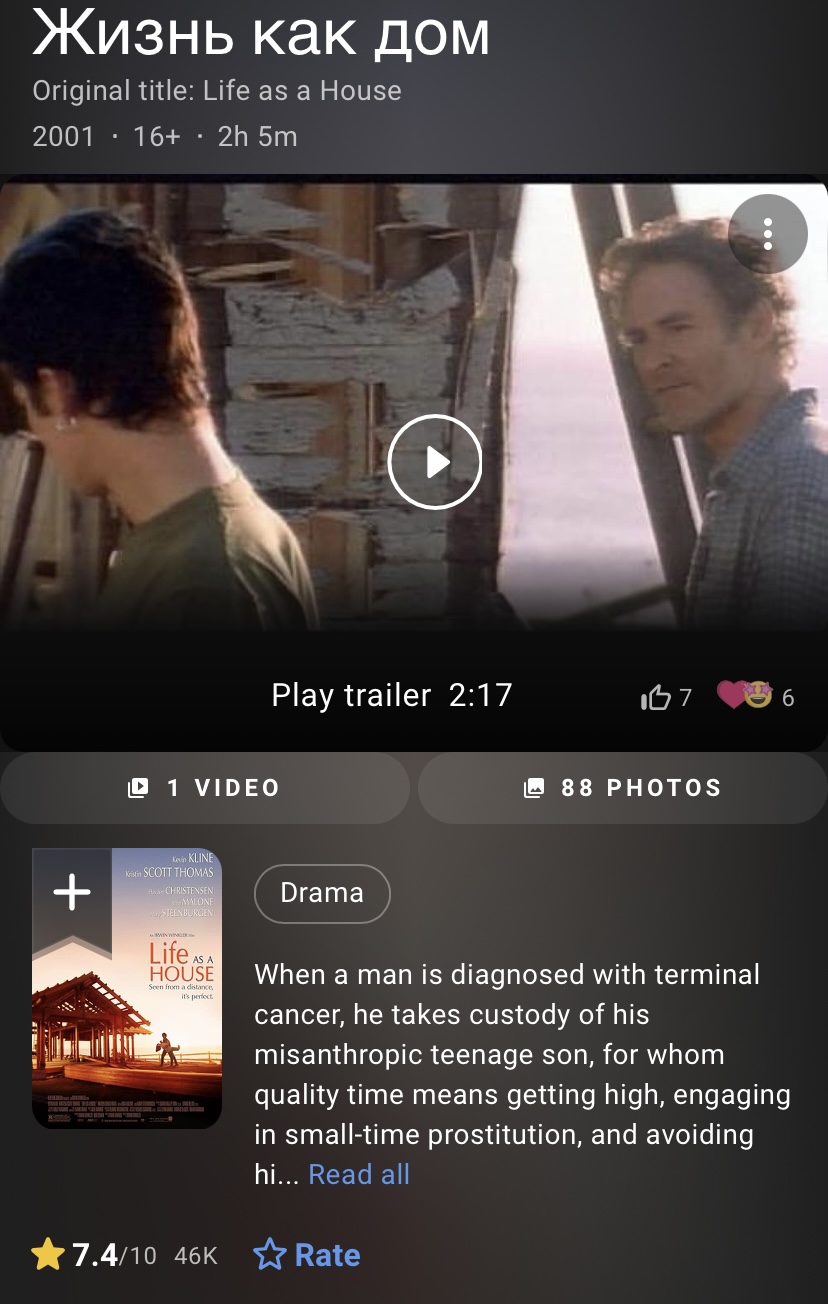This screenshot has width=828, height=1304.
Task: Expand plot summary with Read all
Action: pyautogui.click(x=359, y=1174)
